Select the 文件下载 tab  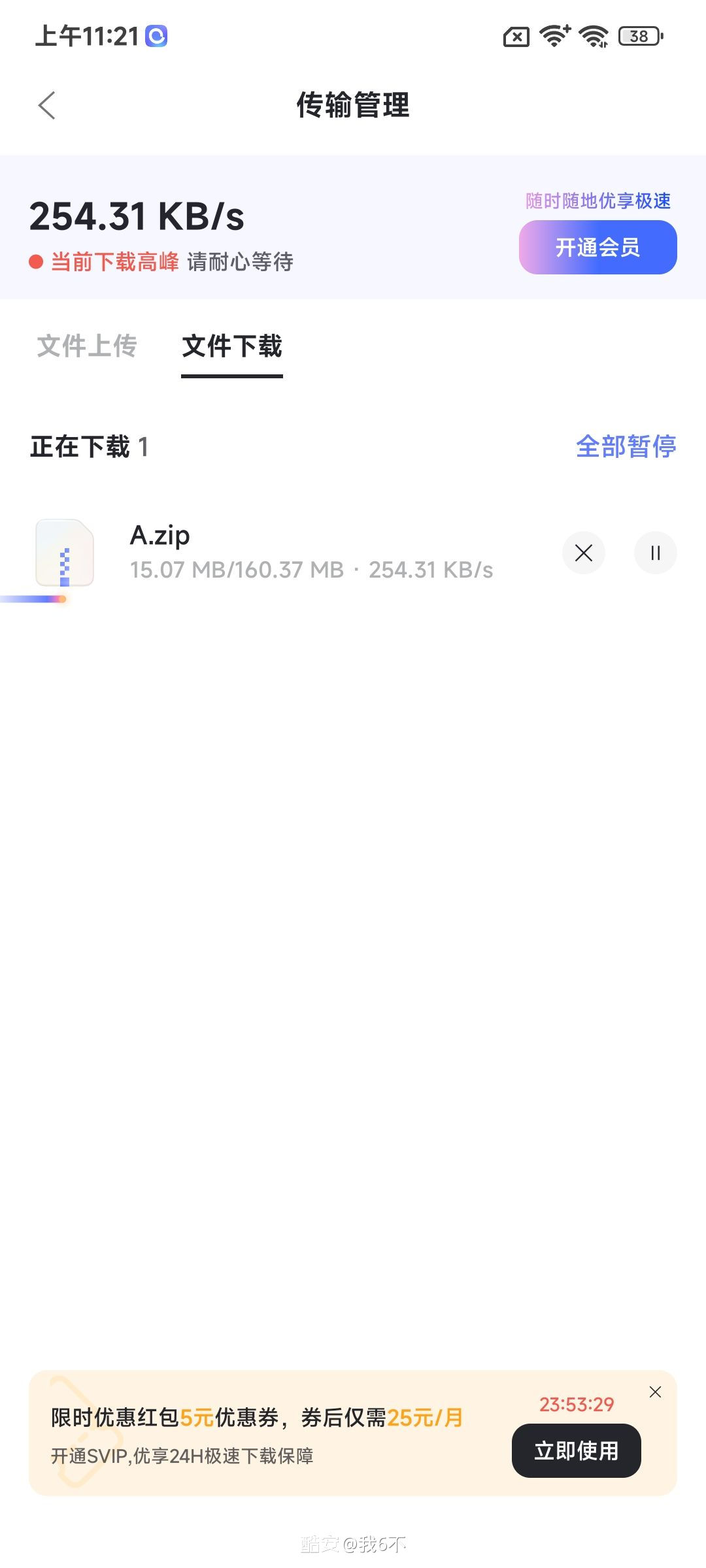[x=232, y=346]
